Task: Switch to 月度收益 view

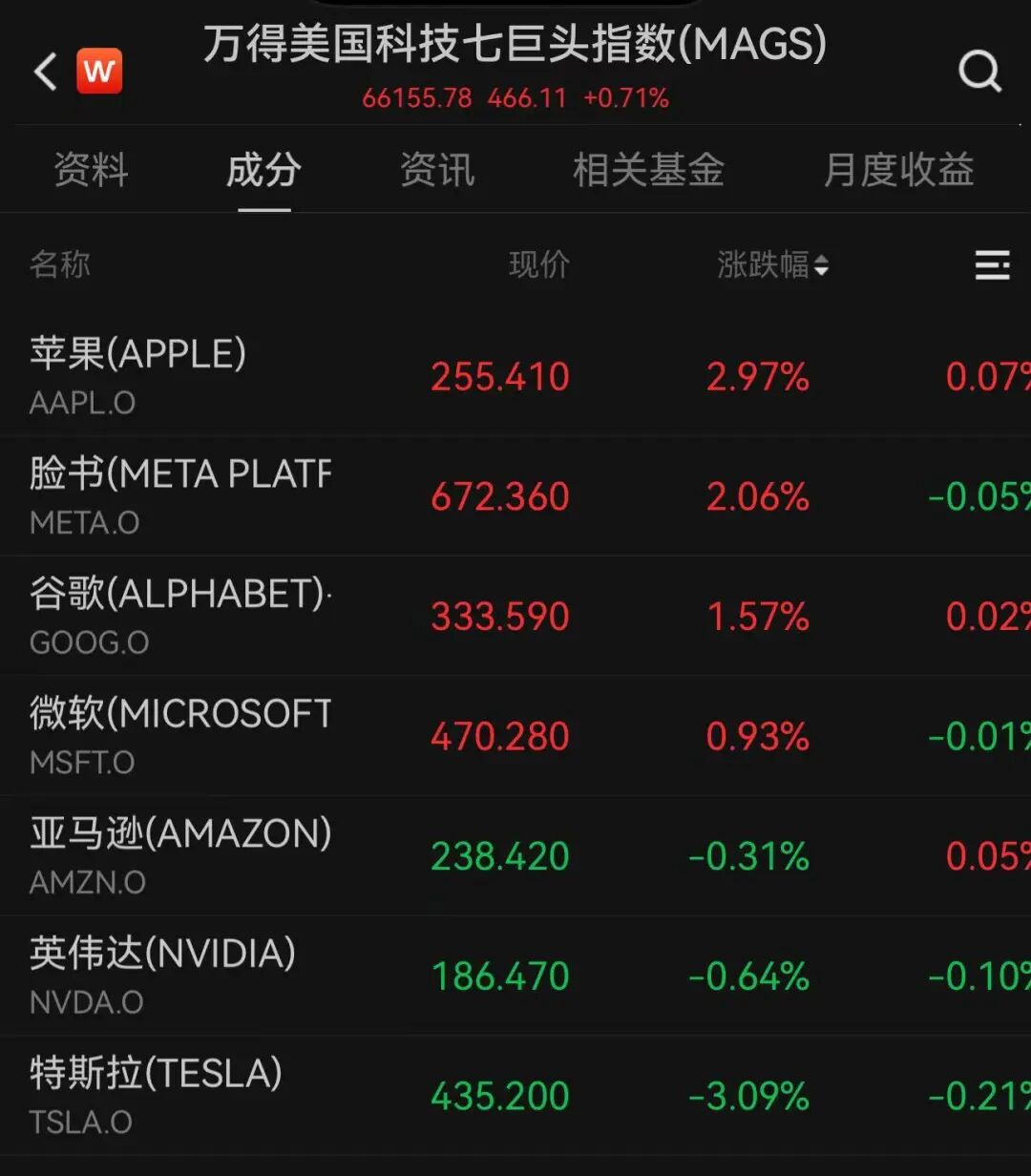Action: tap(897, 170)
